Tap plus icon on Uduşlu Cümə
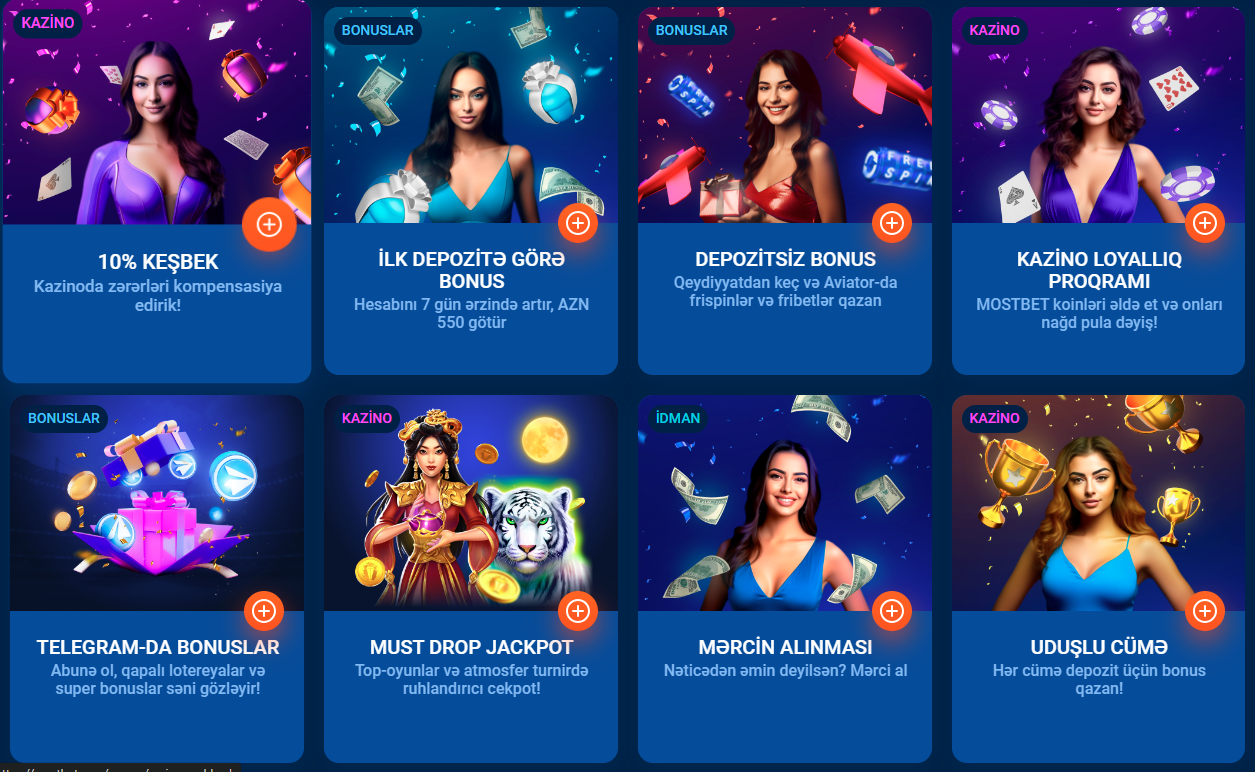 (1204, 610)
